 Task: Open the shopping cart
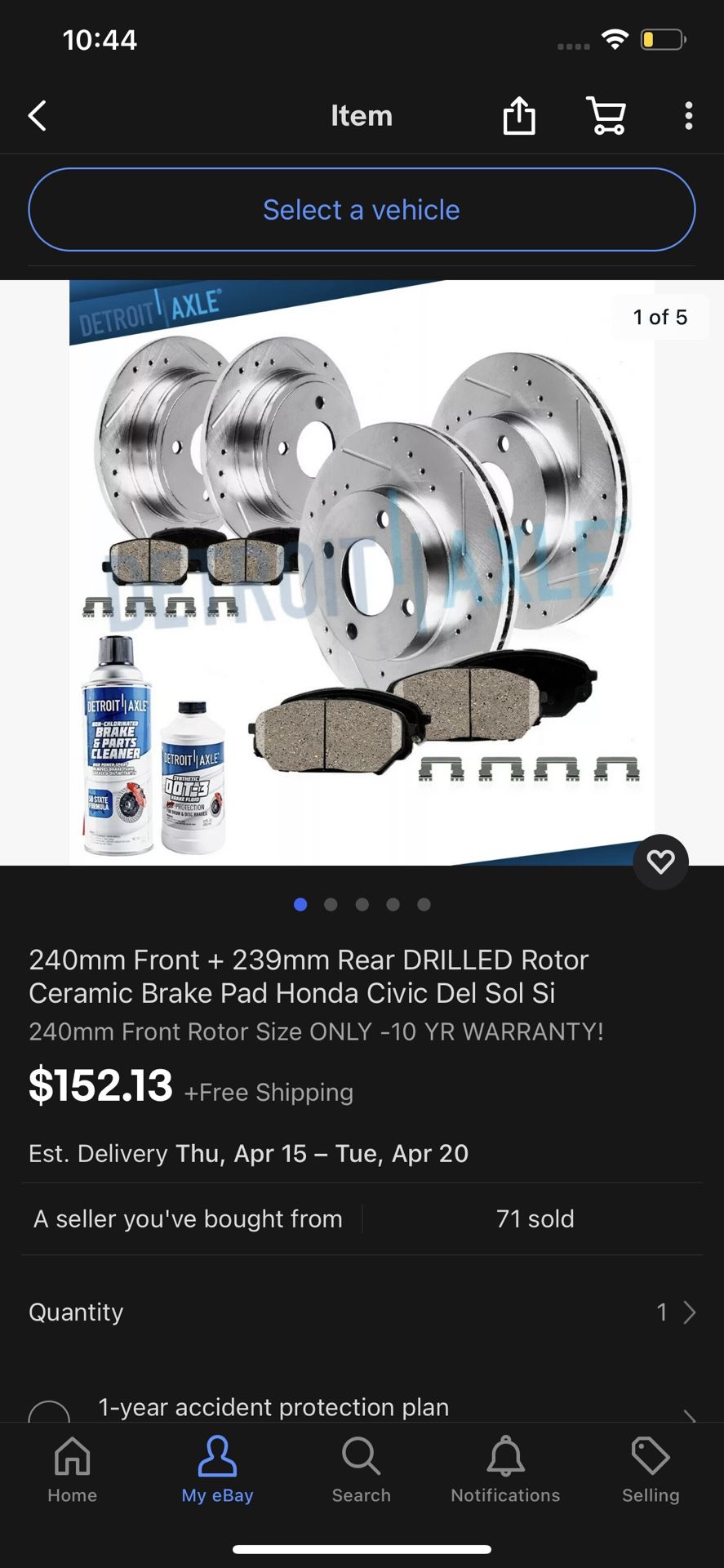(x=606, y=115)
